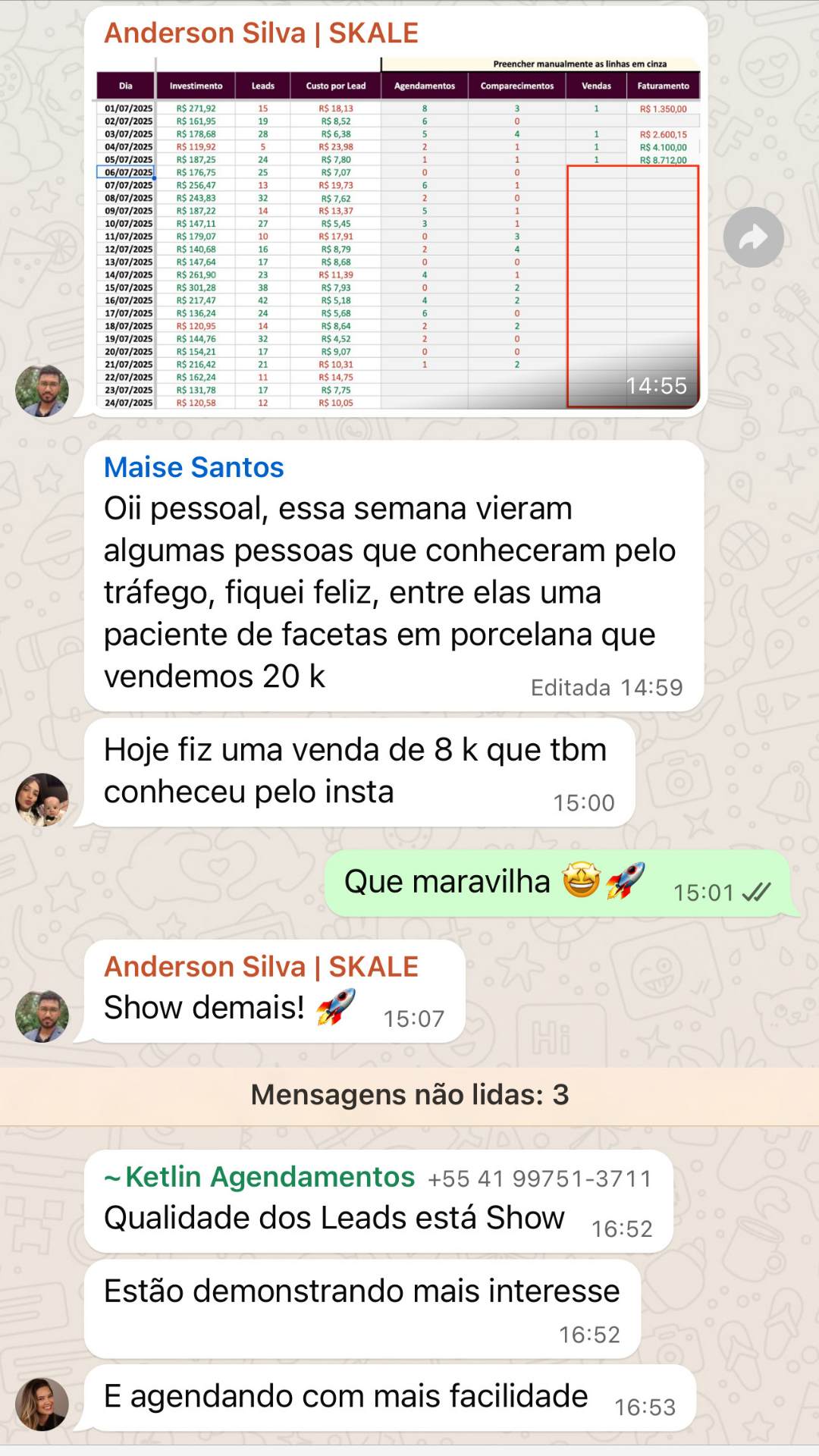Tap Anderson Silva | SKALE name above "Show demais!"

coord(261,967)
